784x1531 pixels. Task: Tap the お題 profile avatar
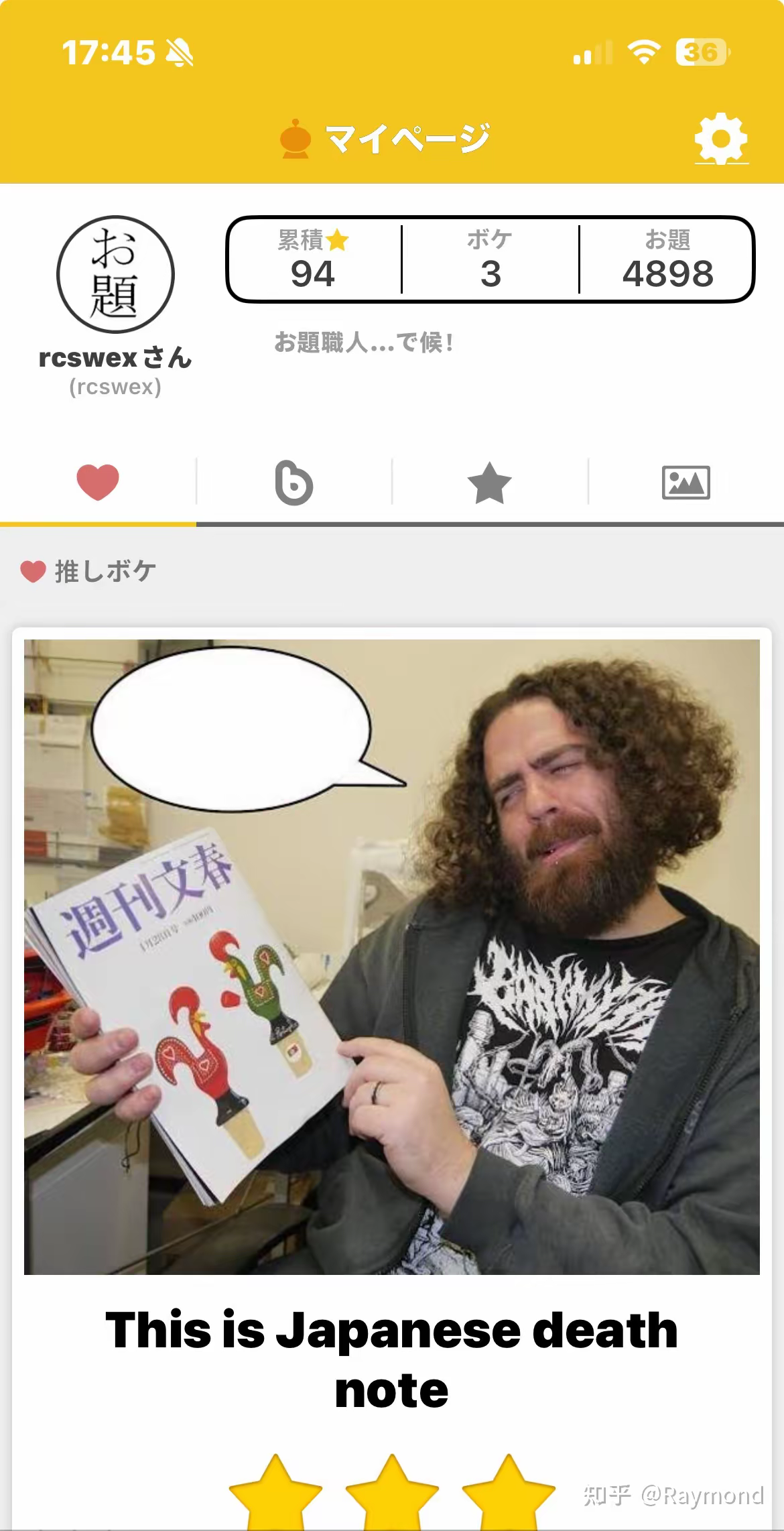[x=115, y=274]
